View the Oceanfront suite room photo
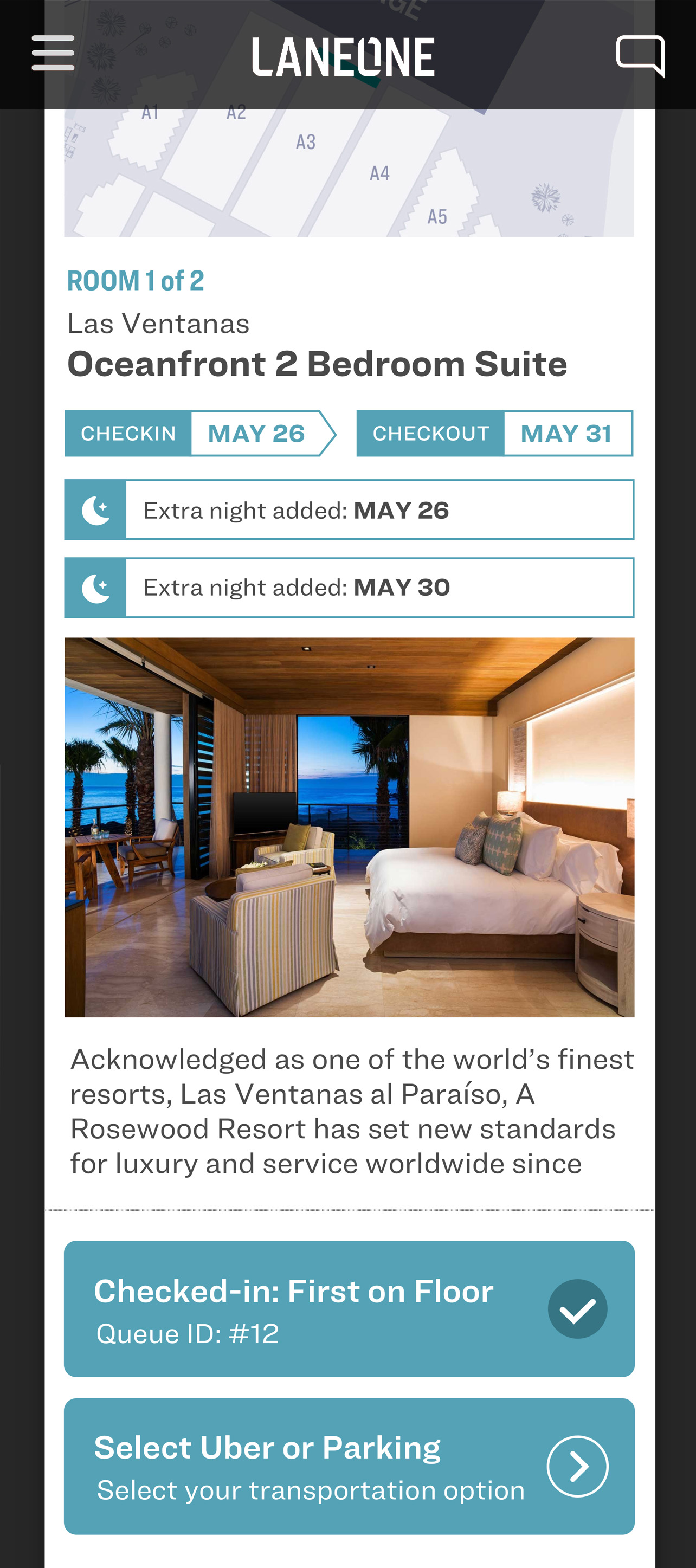This screenshot has width=696, height=1568. [349, 827]
